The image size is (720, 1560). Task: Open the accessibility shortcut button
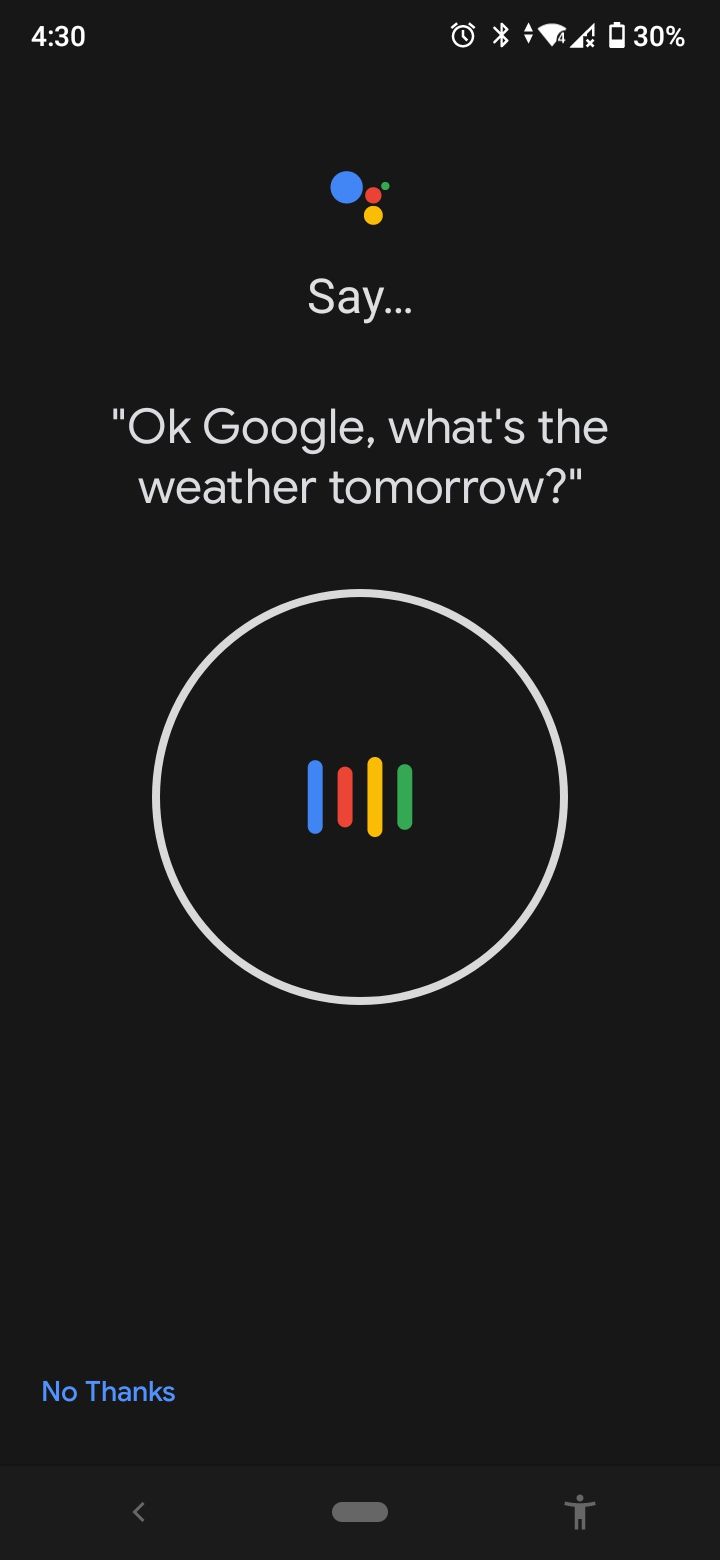click(x=579, y=1512)
